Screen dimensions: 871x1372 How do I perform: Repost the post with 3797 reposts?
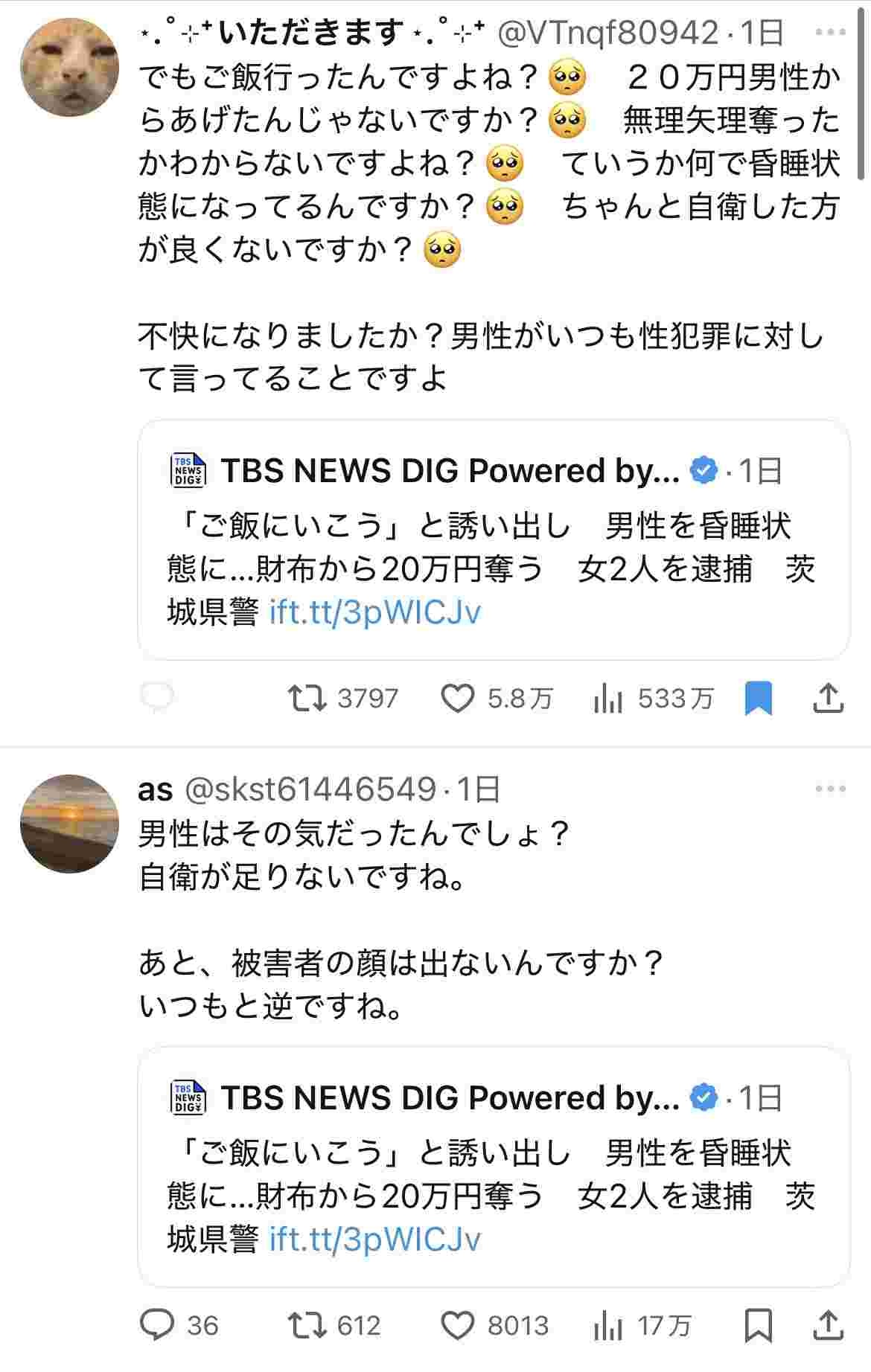pyautogui.click(x=307, y=698)
